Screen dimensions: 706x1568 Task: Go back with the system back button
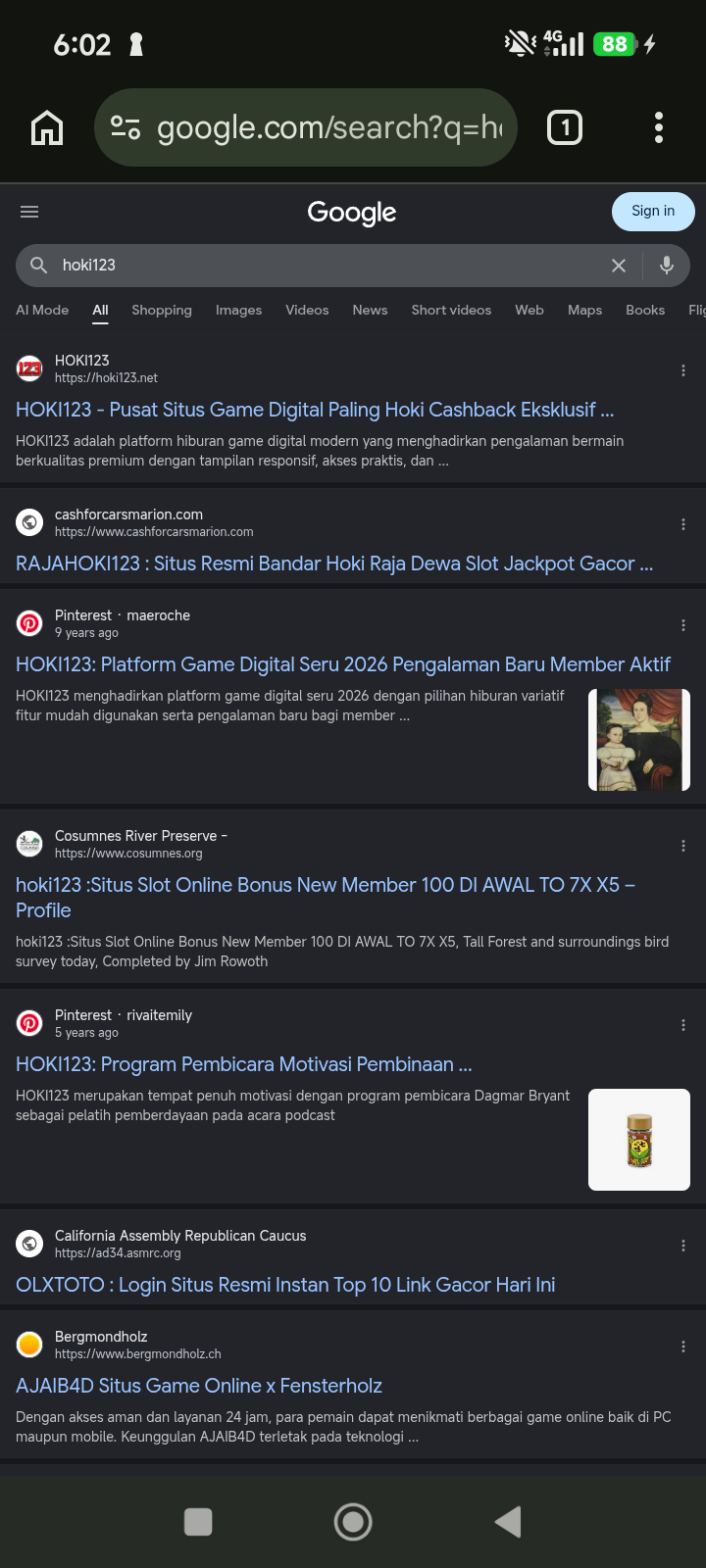click(x=508, y=1521)
